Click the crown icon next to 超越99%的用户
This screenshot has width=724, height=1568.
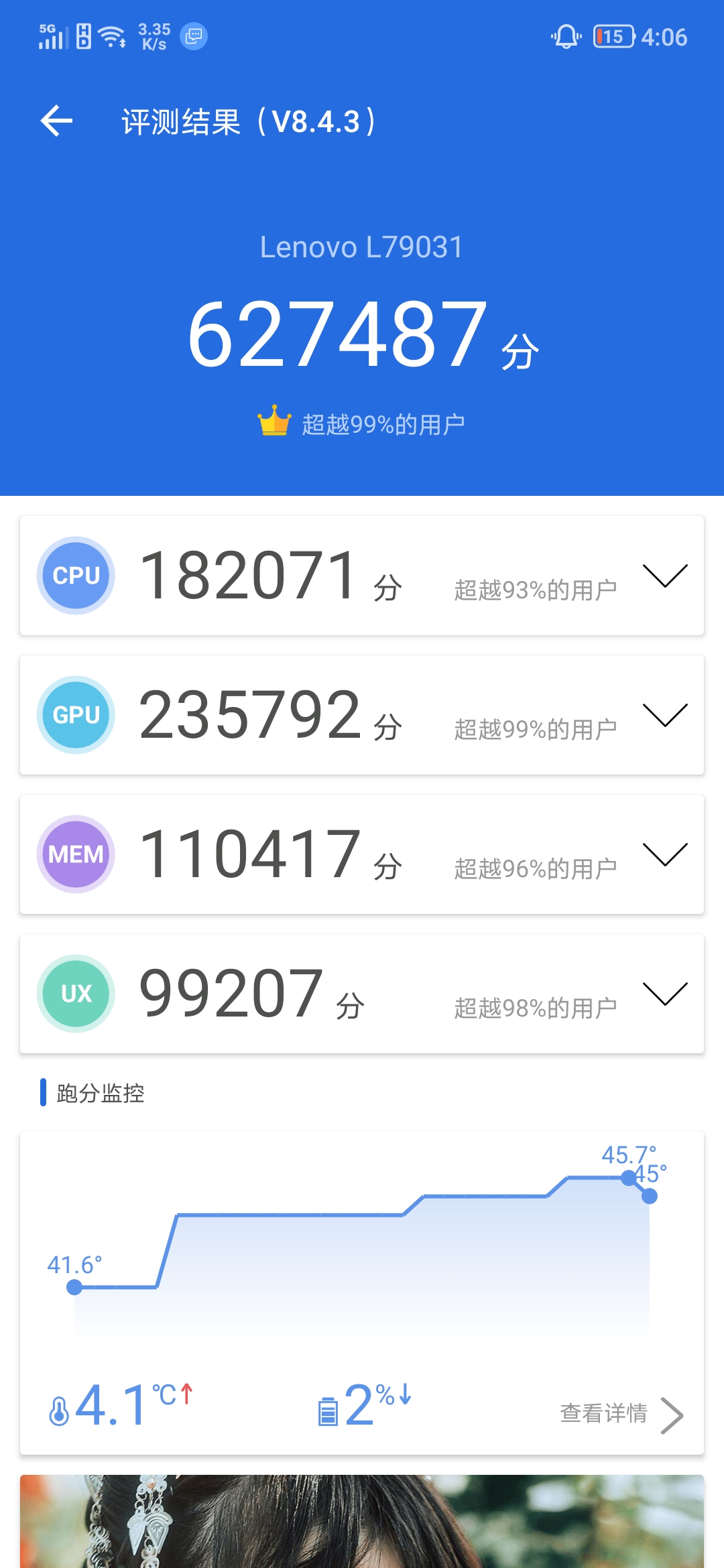[274, 421]
